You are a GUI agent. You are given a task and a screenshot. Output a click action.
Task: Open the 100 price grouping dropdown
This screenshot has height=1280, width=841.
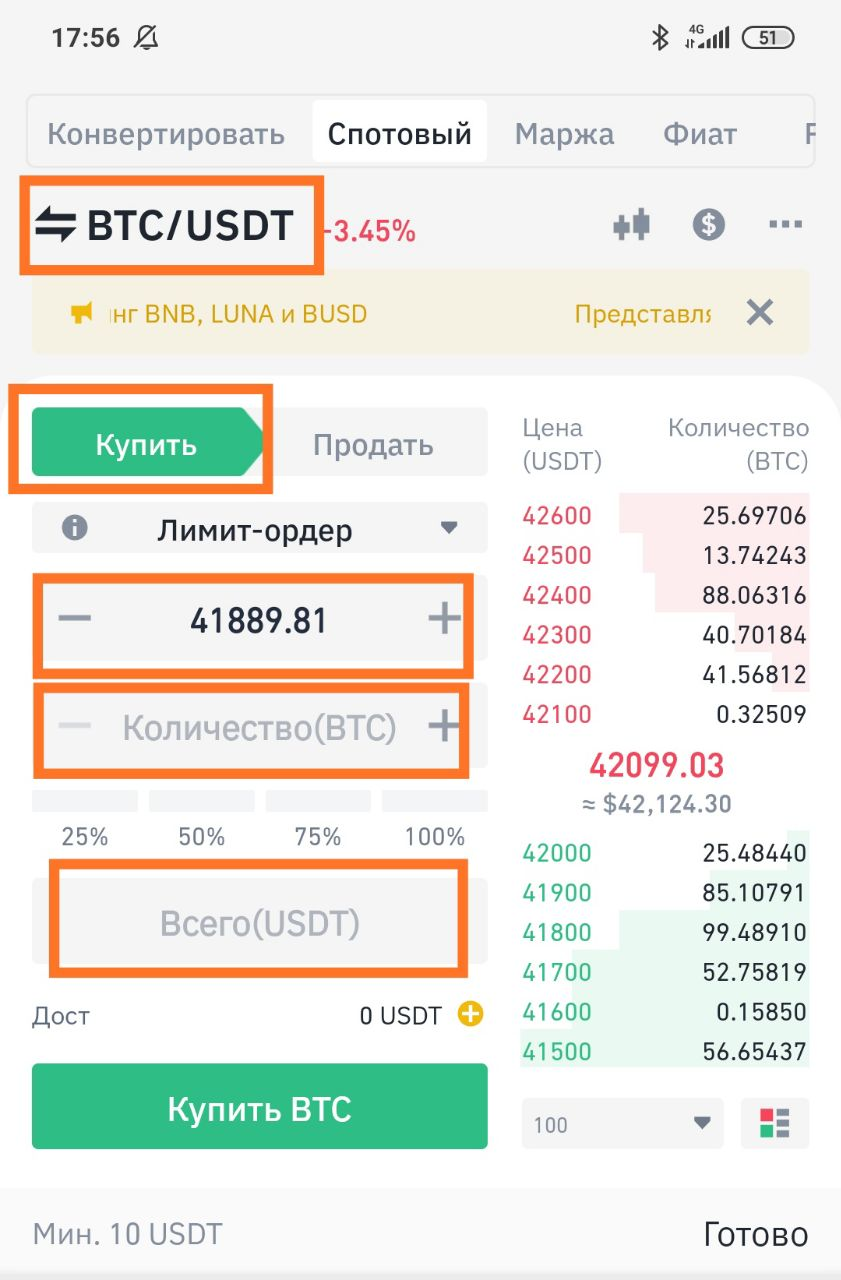click(x=621, y=1124)
